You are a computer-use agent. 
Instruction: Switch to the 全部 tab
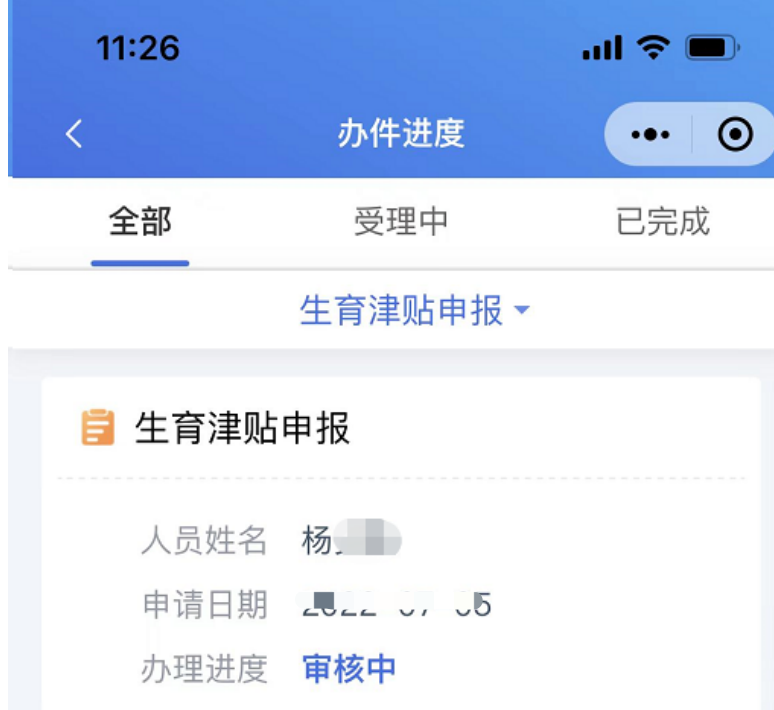point(140,222)
